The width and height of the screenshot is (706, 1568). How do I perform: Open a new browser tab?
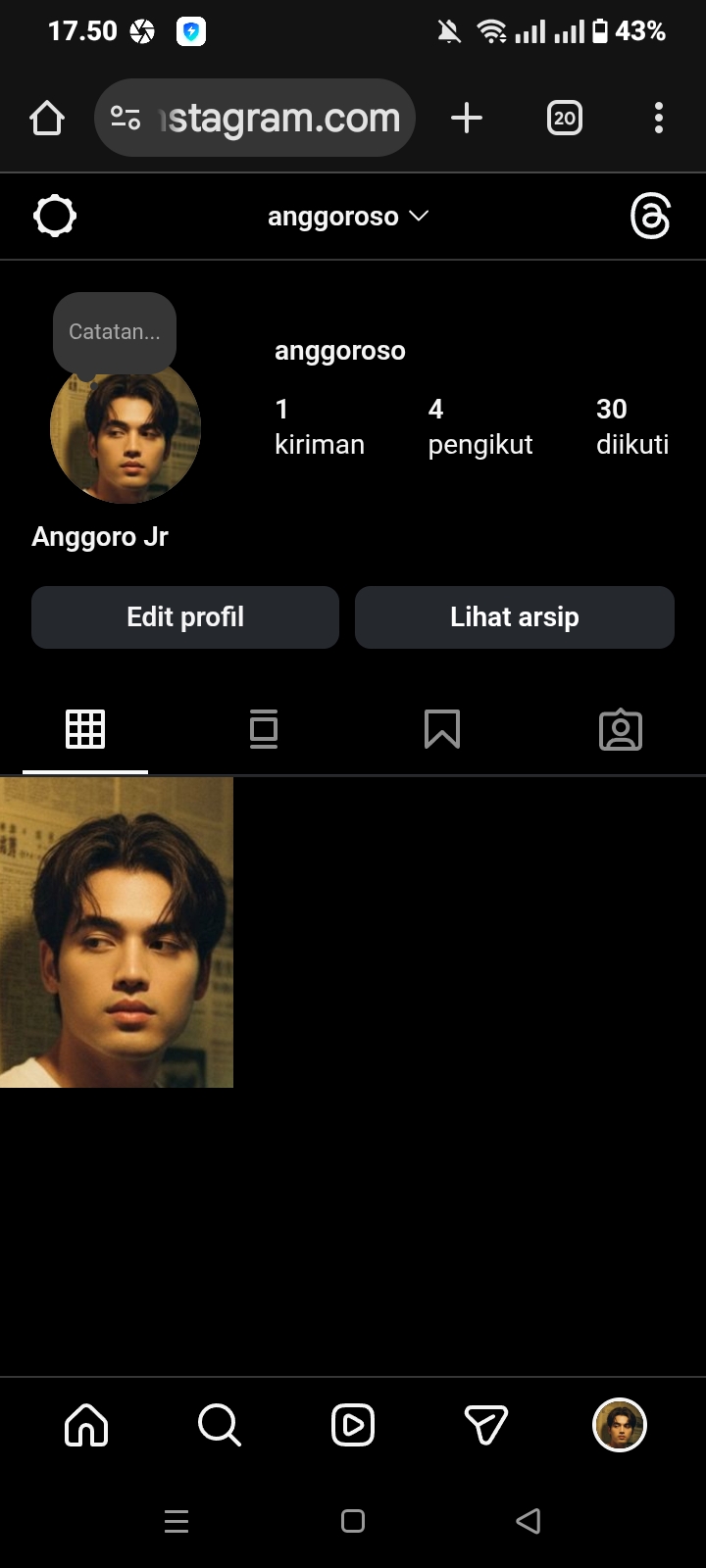(467, 119)
